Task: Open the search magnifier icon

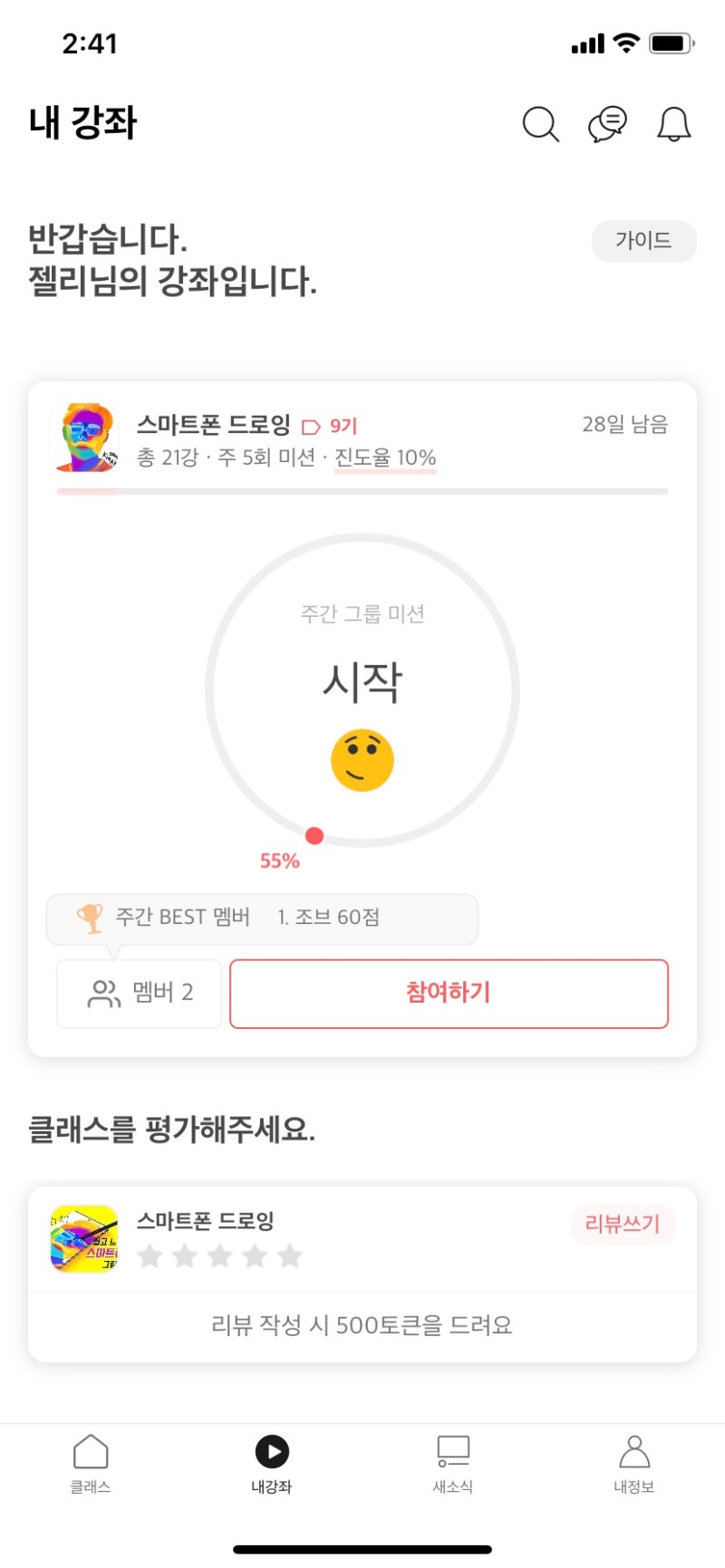Action: pos(540,124)
